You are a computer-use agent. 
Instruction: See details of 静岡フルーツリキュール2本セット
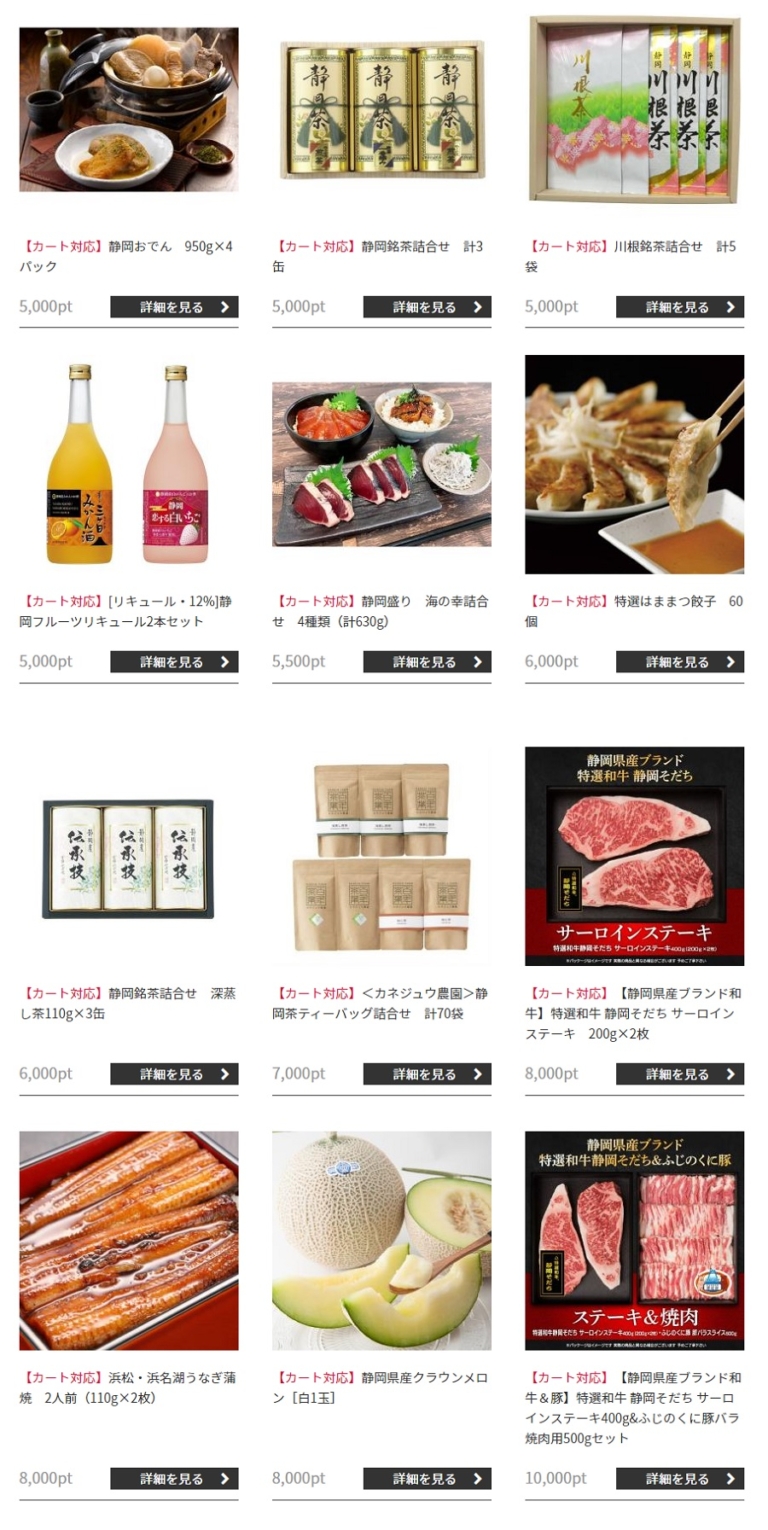pyautogui.click(x=174, y=662)
